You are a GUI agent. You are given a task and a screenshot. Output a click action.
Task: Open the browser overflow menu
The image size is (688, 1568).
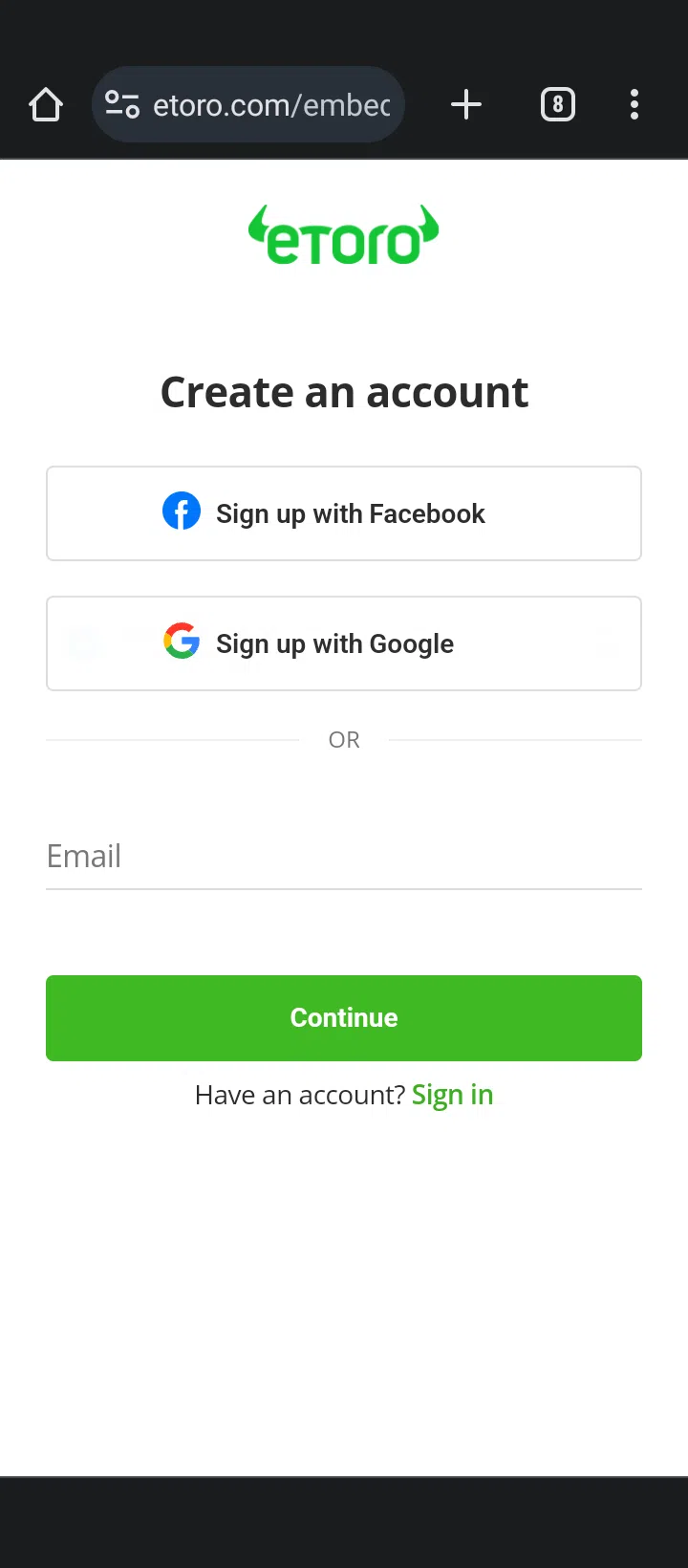pos(634,104)
